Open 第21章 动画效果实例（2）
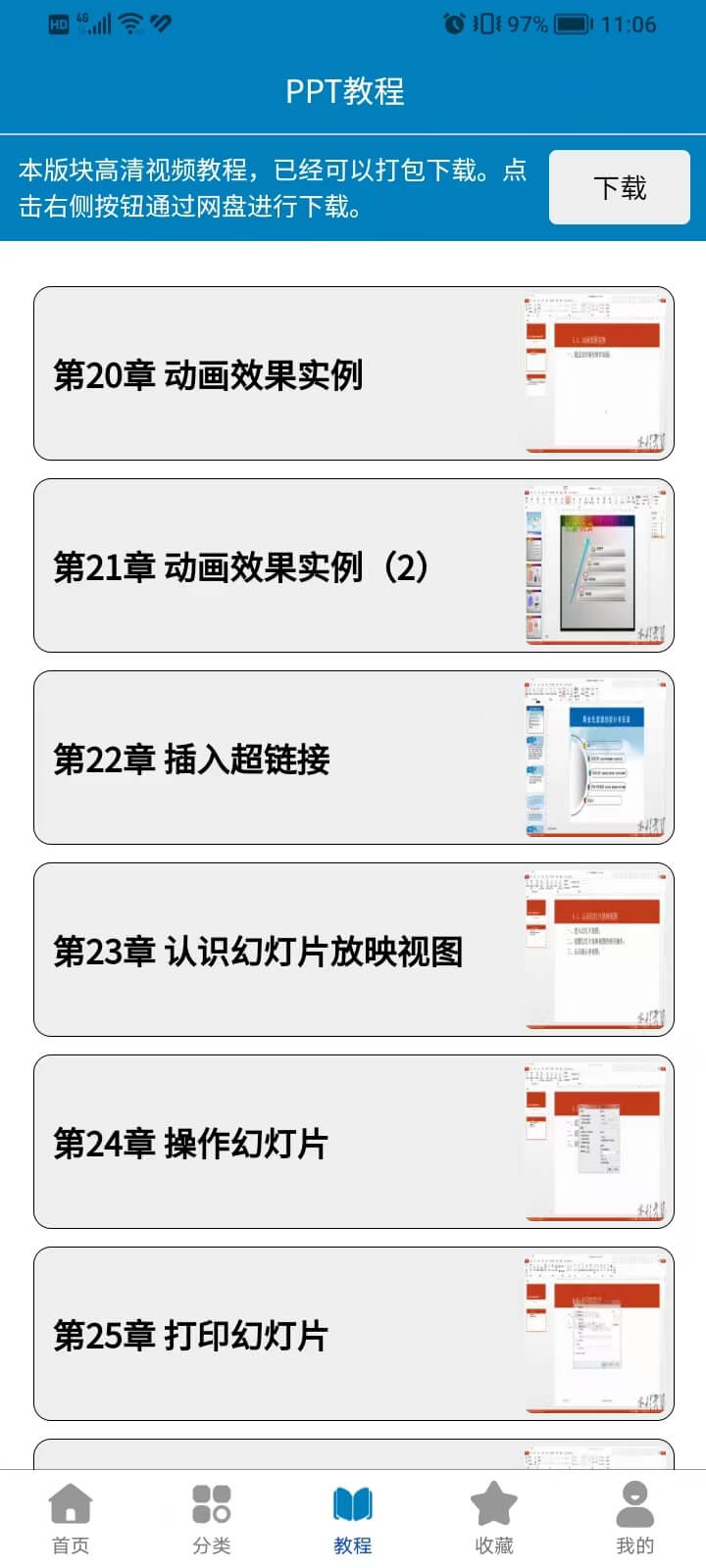 353,565
